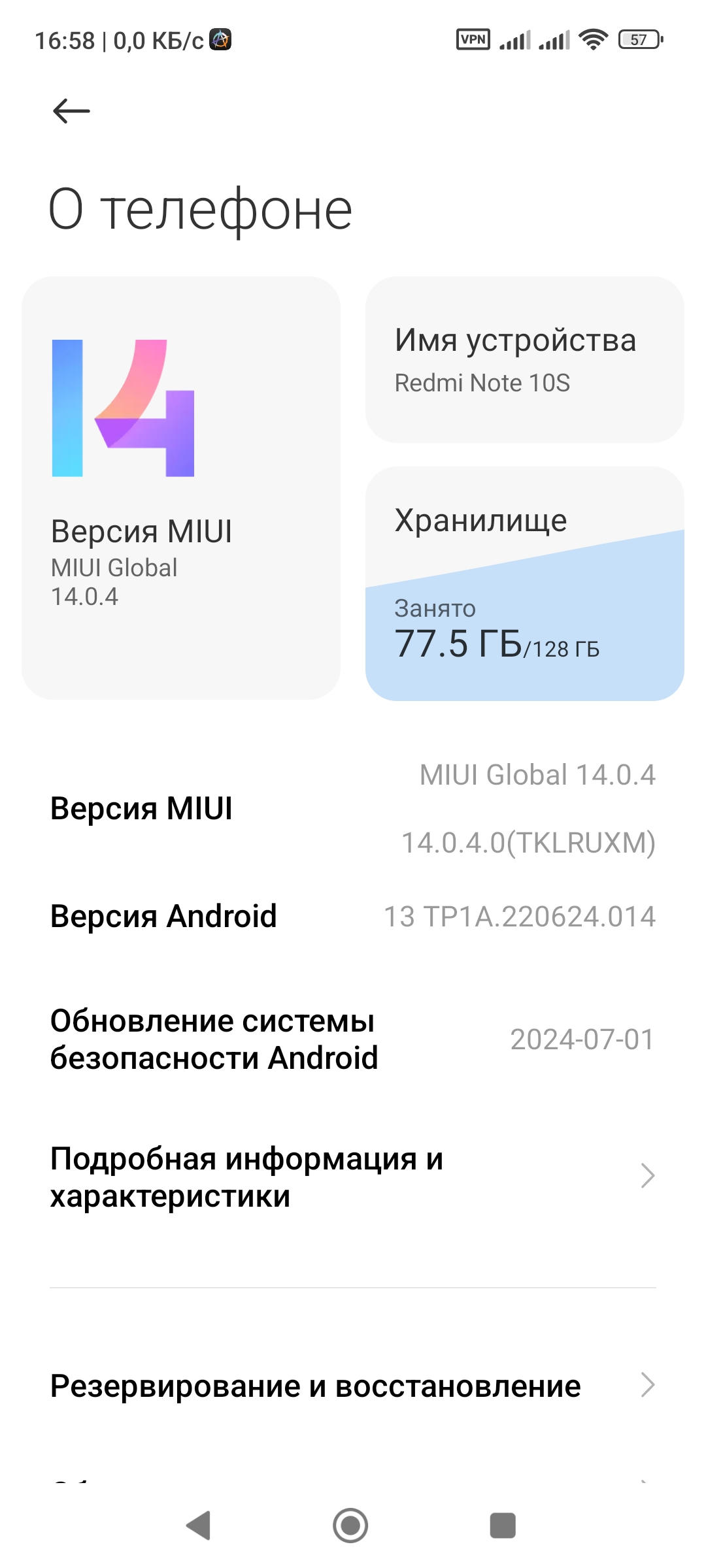The height and width of the screenshot is (1568, 706).
Task: Tap the Версия MIUI row in the list
Action: pos(353,809)
